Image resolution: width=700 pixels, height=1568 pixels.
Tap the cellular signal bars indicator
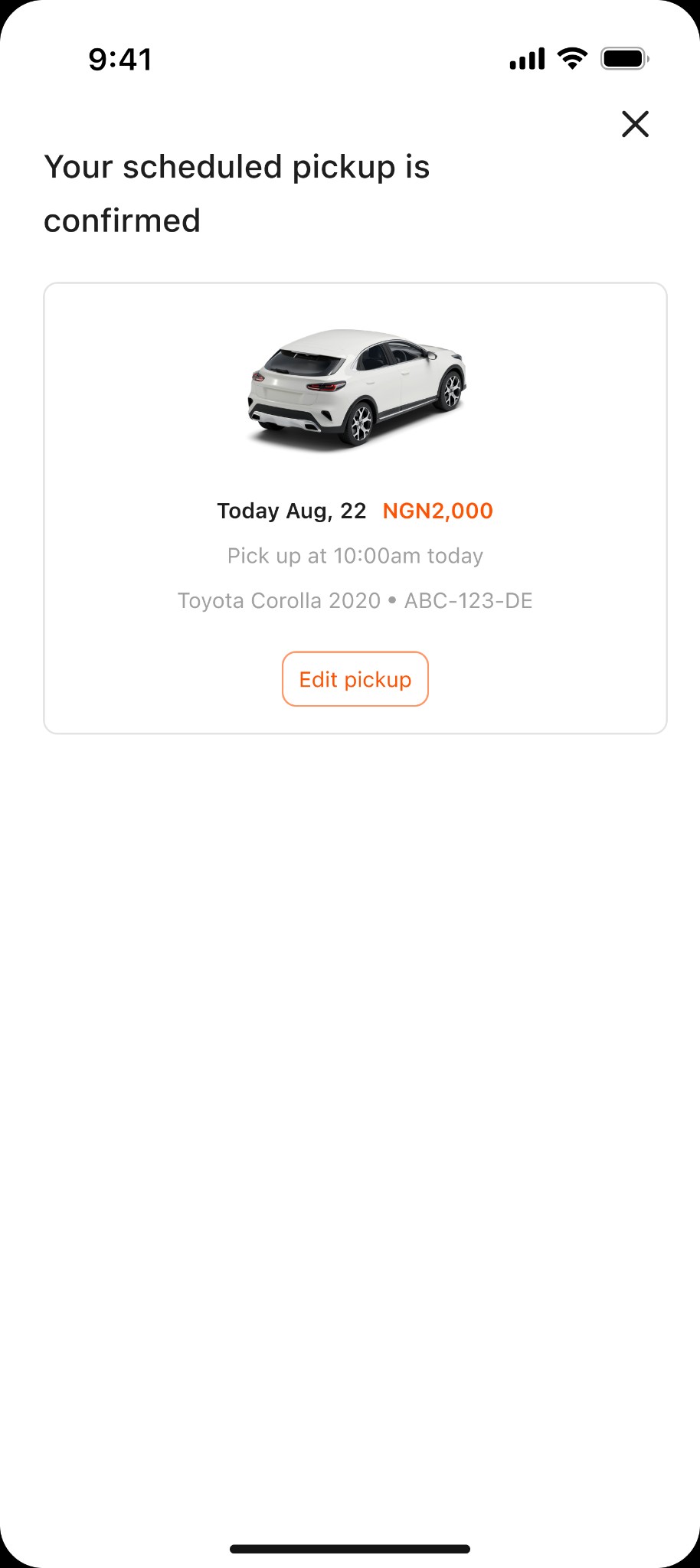coord(526,59)
